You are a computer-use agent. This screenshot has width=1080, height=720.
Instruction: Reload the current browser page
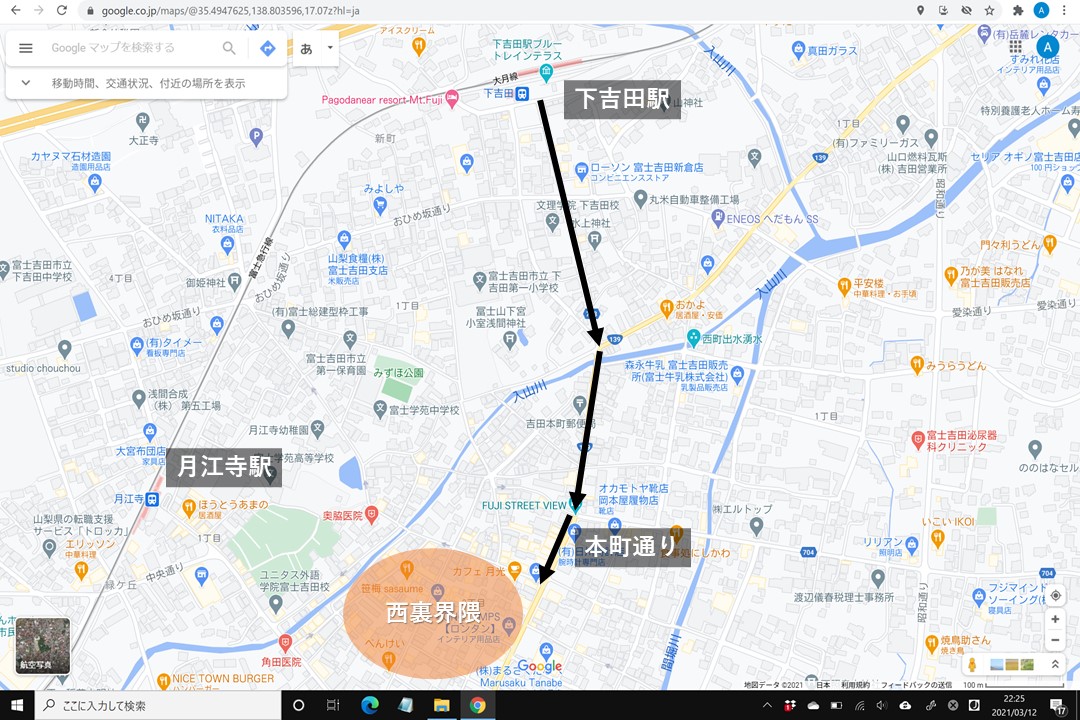62,10
